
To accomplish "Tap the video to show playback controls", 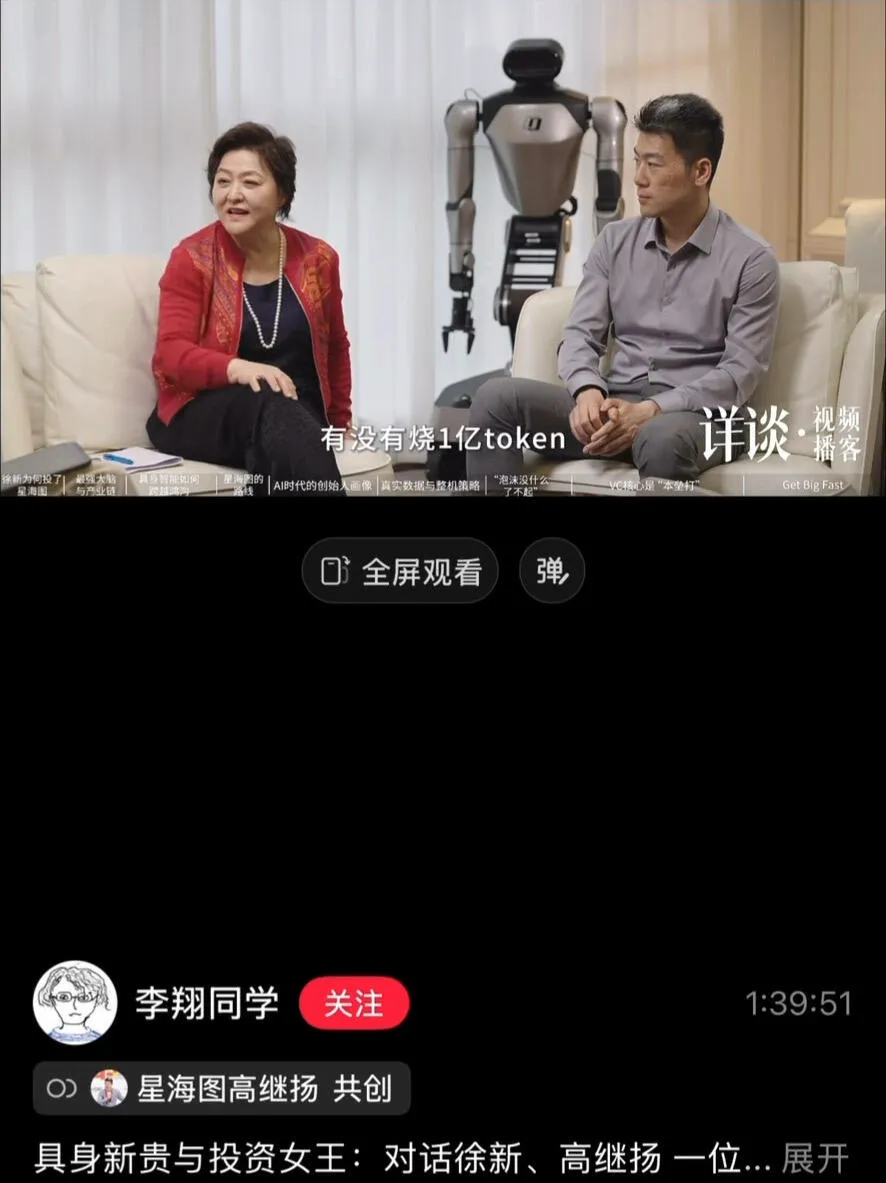I will click(443, 248).
